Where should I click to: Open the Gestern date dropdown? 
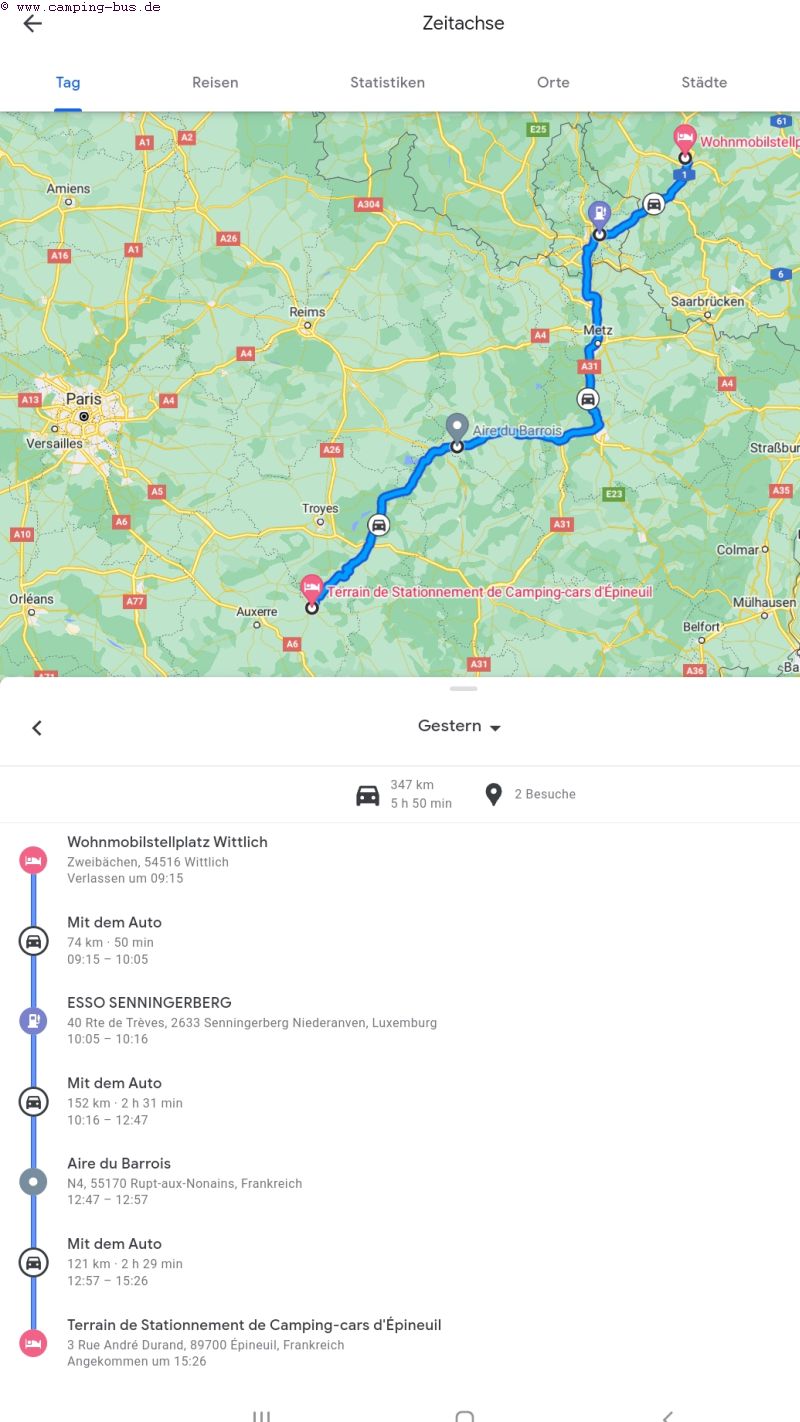tap(459, 727)
